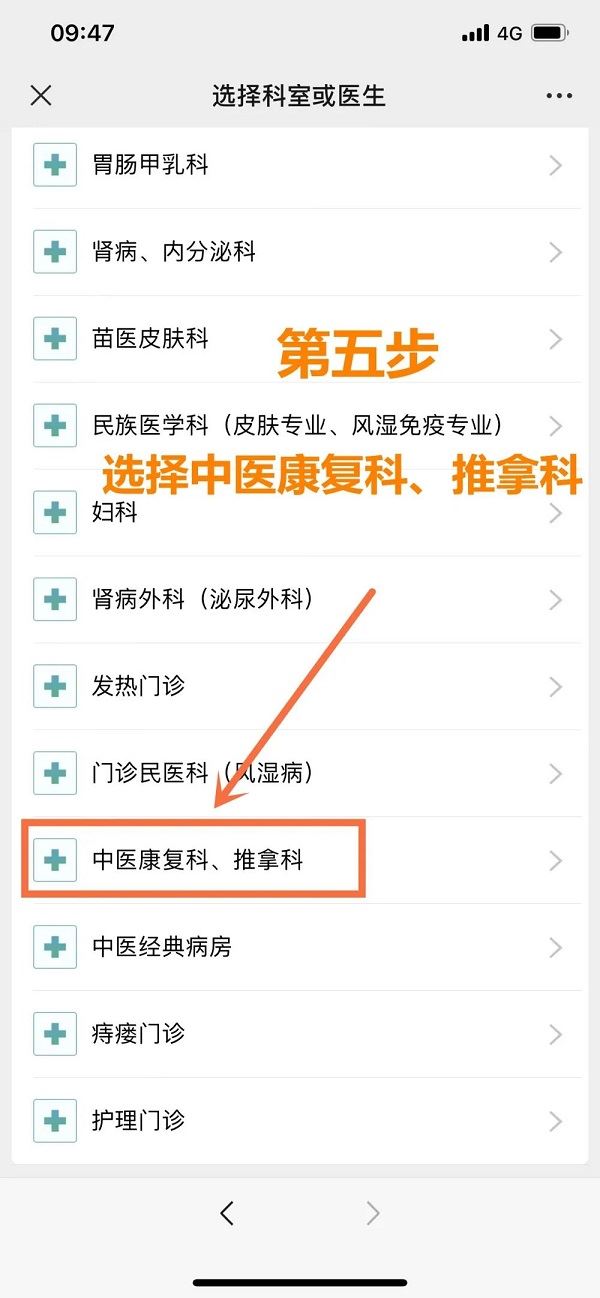Open 苗医皮肤科 department

point(300,339)
